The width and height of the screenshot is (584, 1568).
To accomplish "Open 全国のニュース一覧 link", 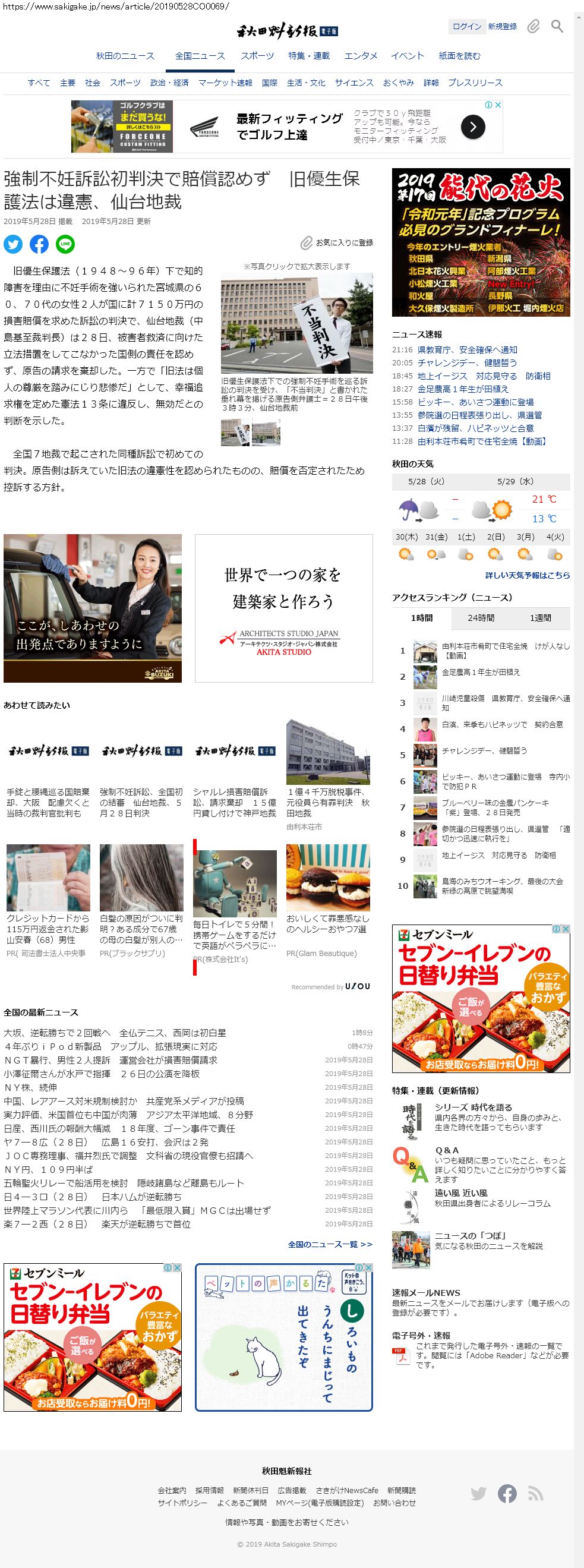I will point(330,1244).
